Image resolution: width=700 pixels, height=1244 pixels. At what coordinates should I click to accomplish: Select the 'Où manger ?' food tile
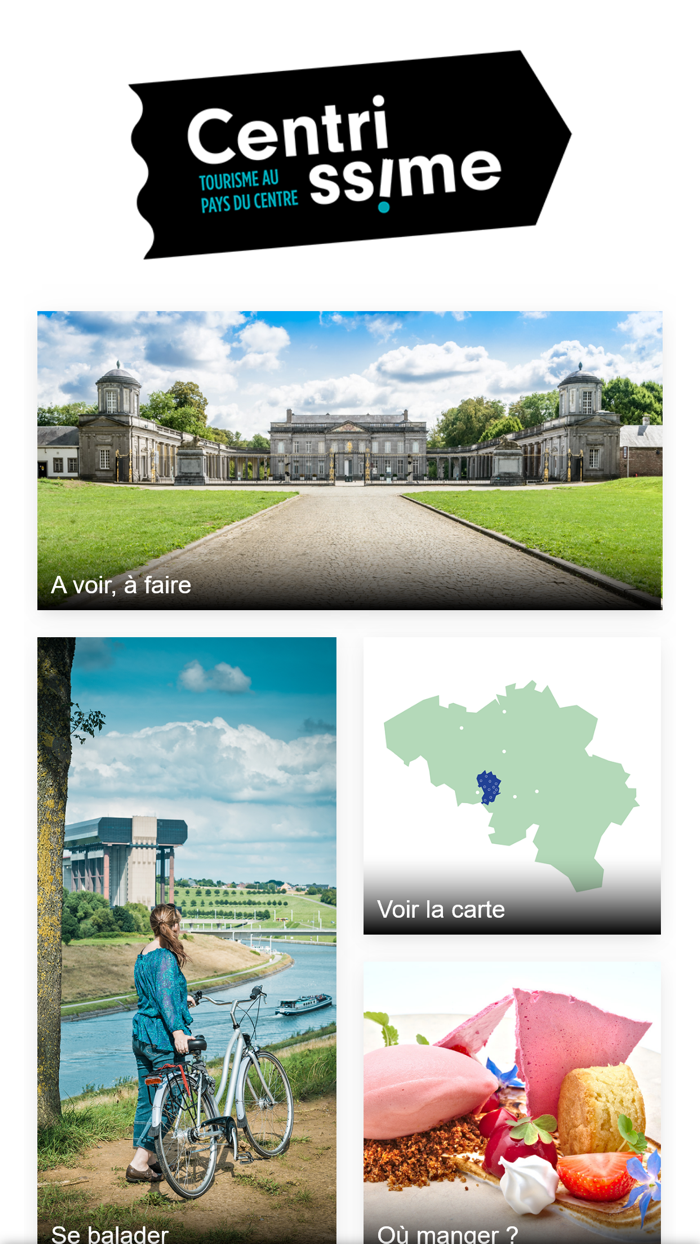click(512, 1103)
